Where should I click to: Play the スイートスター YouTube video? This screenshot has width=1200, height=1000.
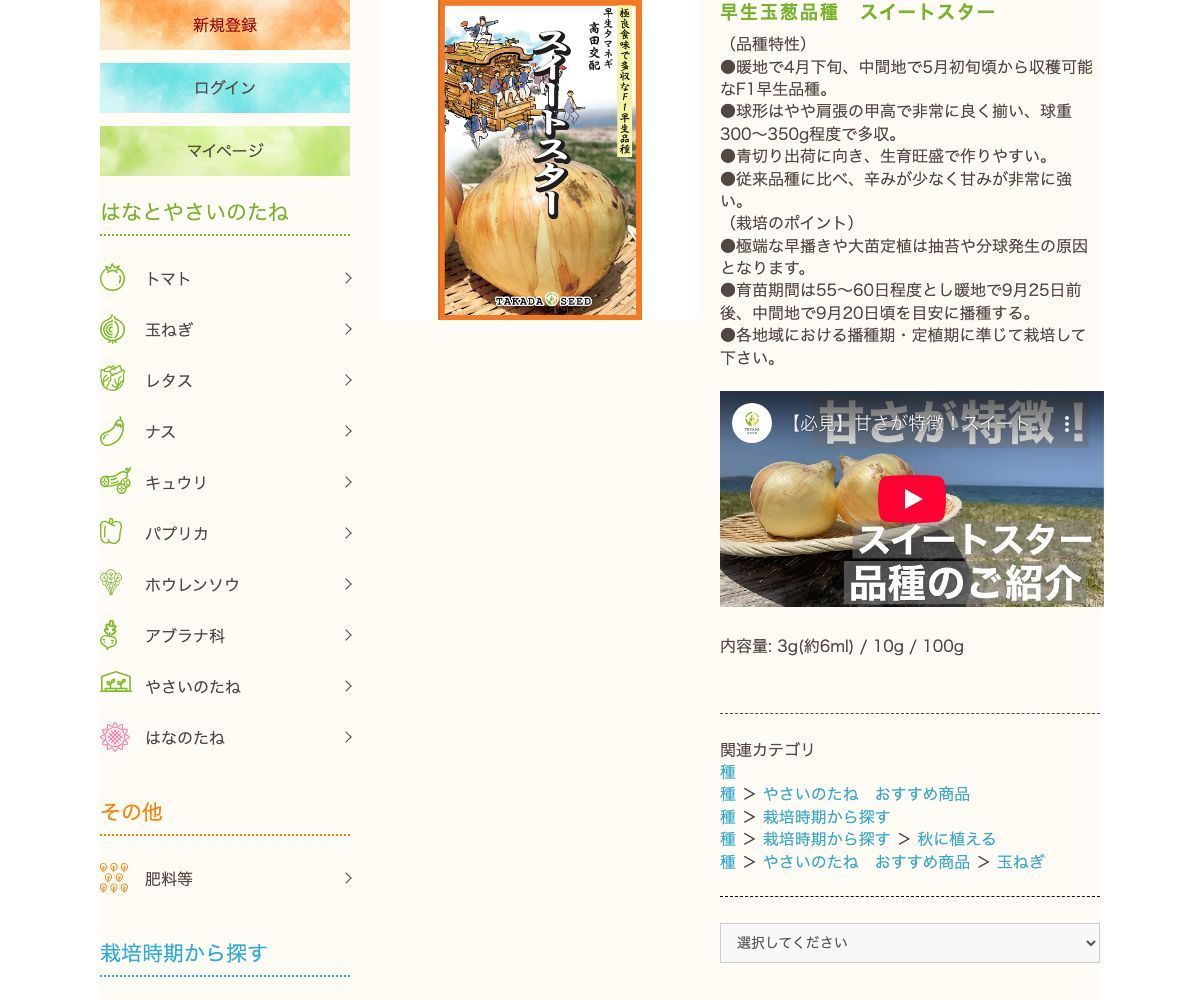pos(911,499)
